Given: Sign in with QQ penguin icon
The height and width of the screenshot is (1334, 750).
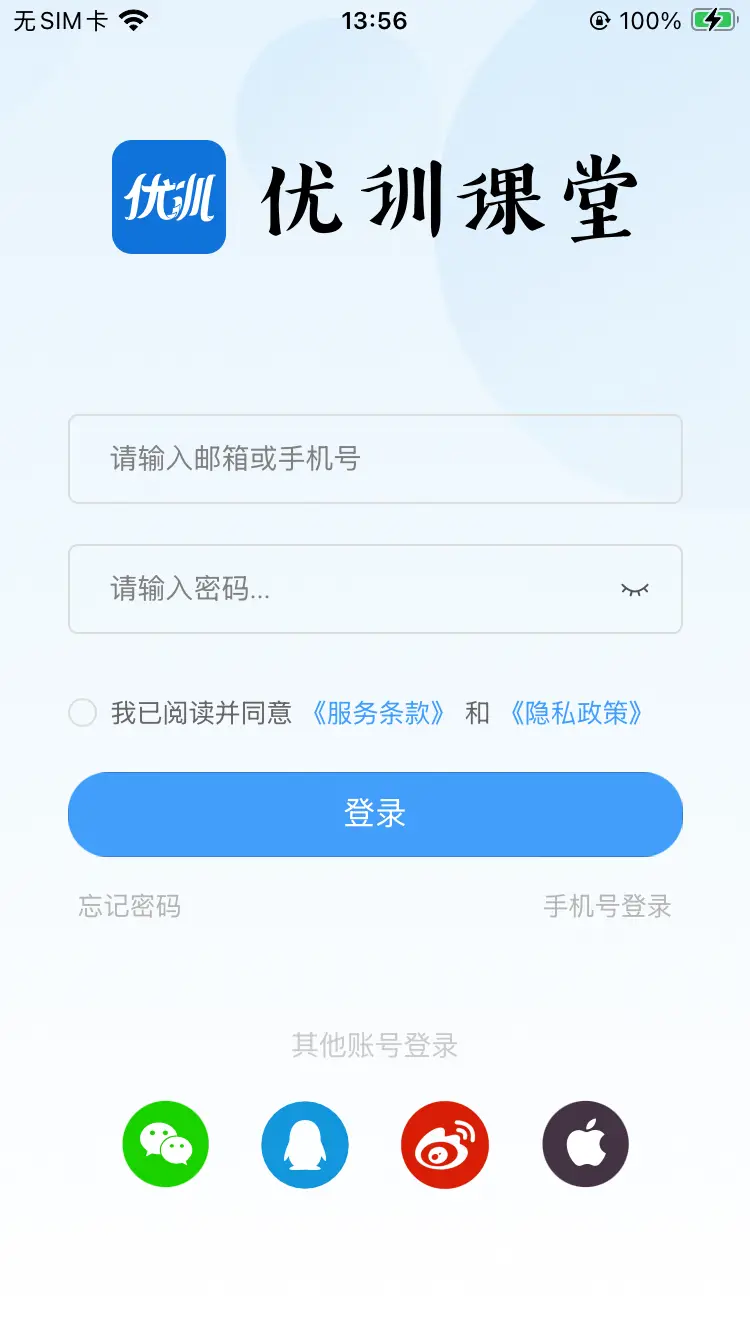Looking at the screenshot, I should point(305,1144).
